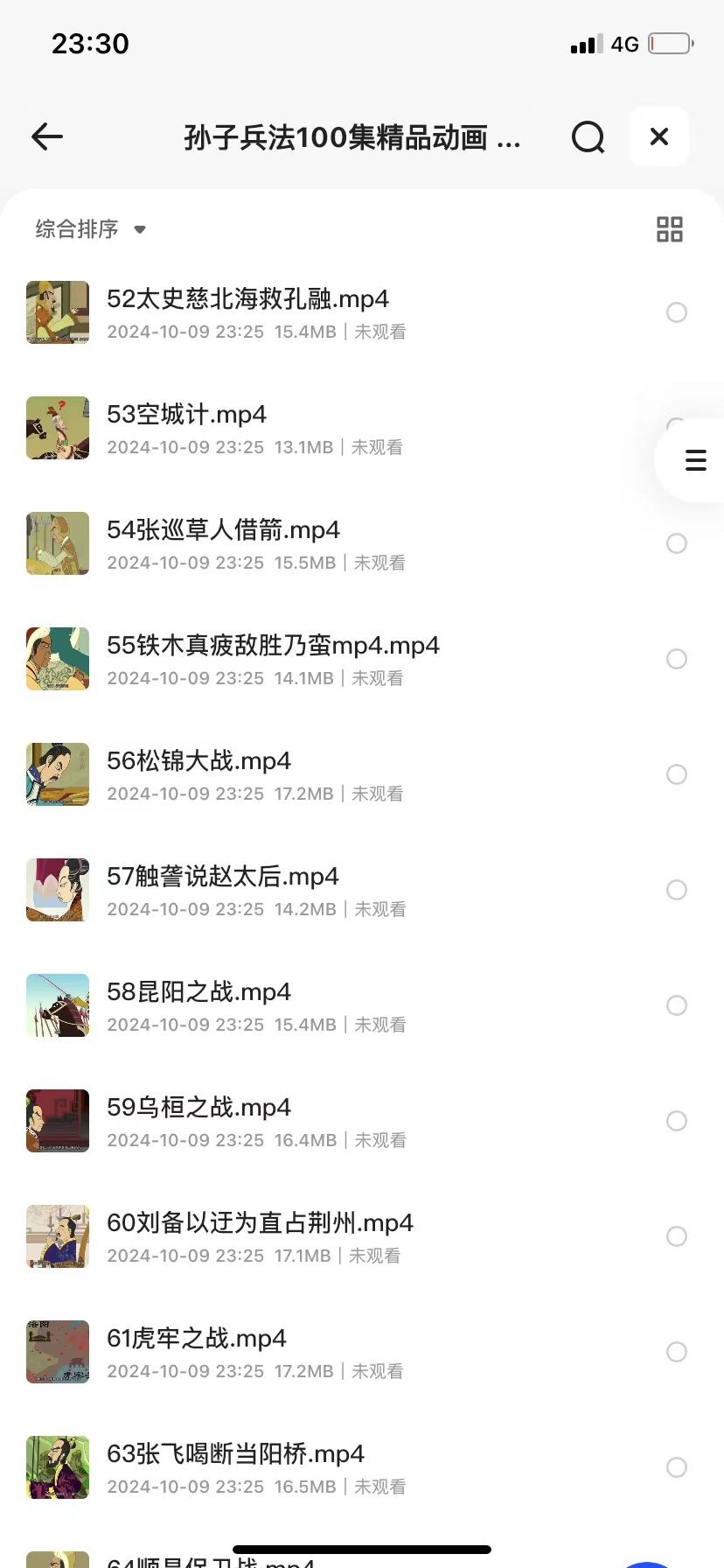Tick the selection circle for 54张巡草人借箭
This screenshot has height=1568, width=724.
(677, 543)
